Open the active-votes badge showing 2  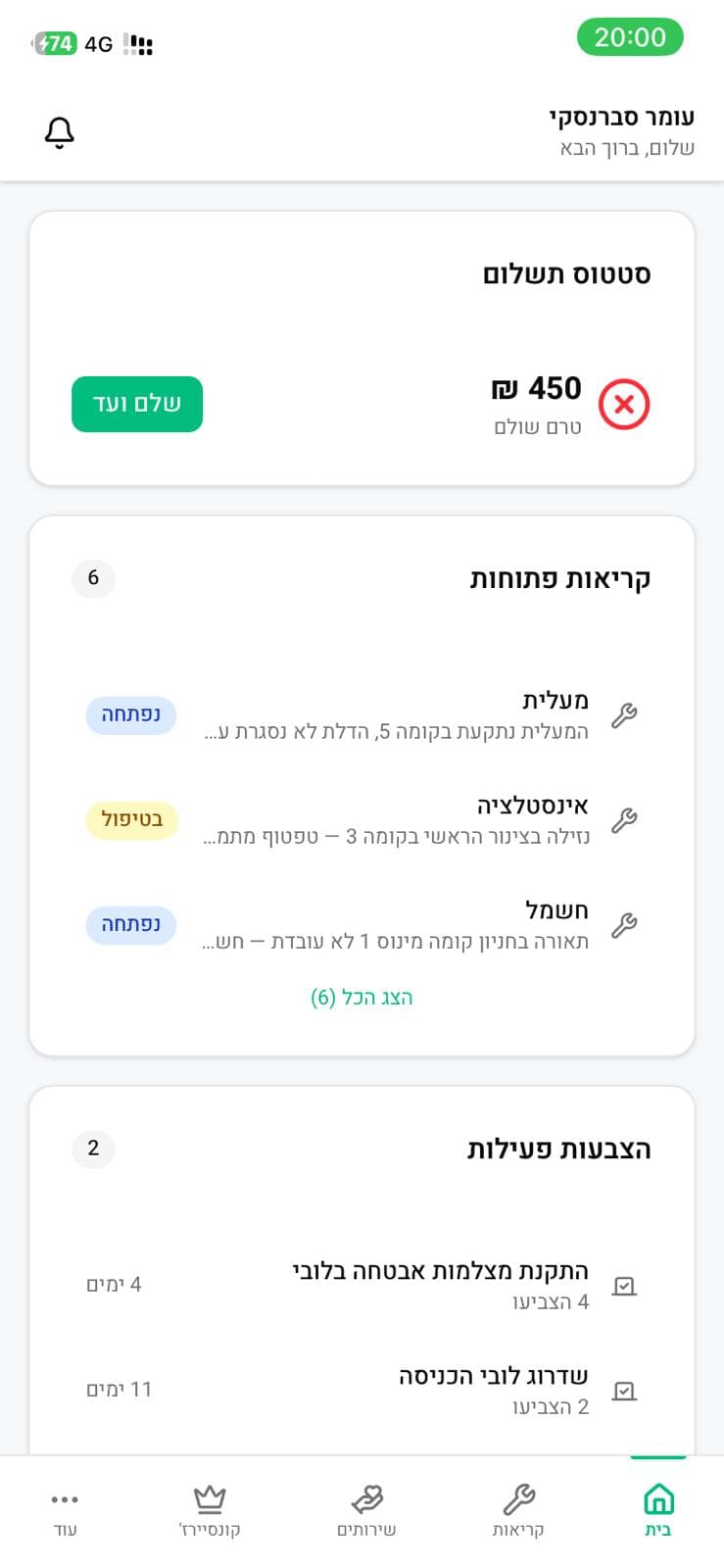click(93, 1149)
